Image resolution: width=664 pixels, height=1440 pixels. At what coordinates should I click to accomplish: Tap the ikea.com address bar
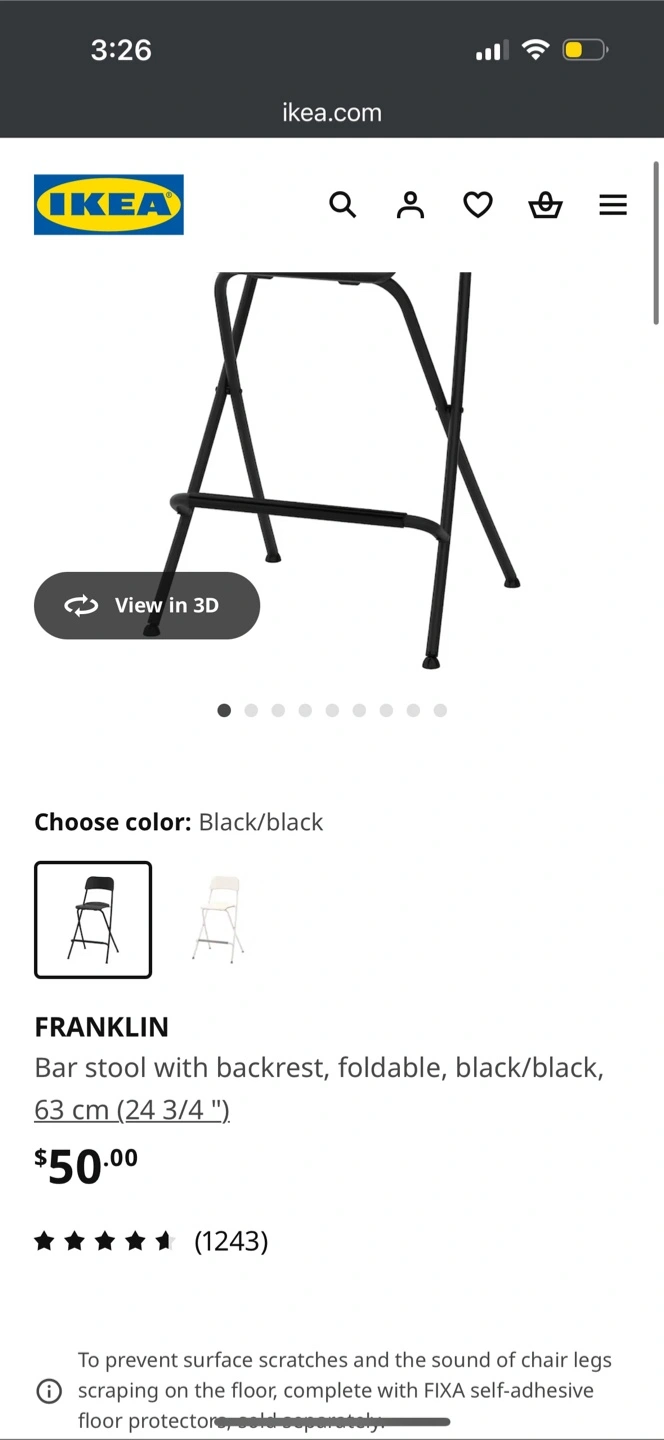[x=332, y=112]
